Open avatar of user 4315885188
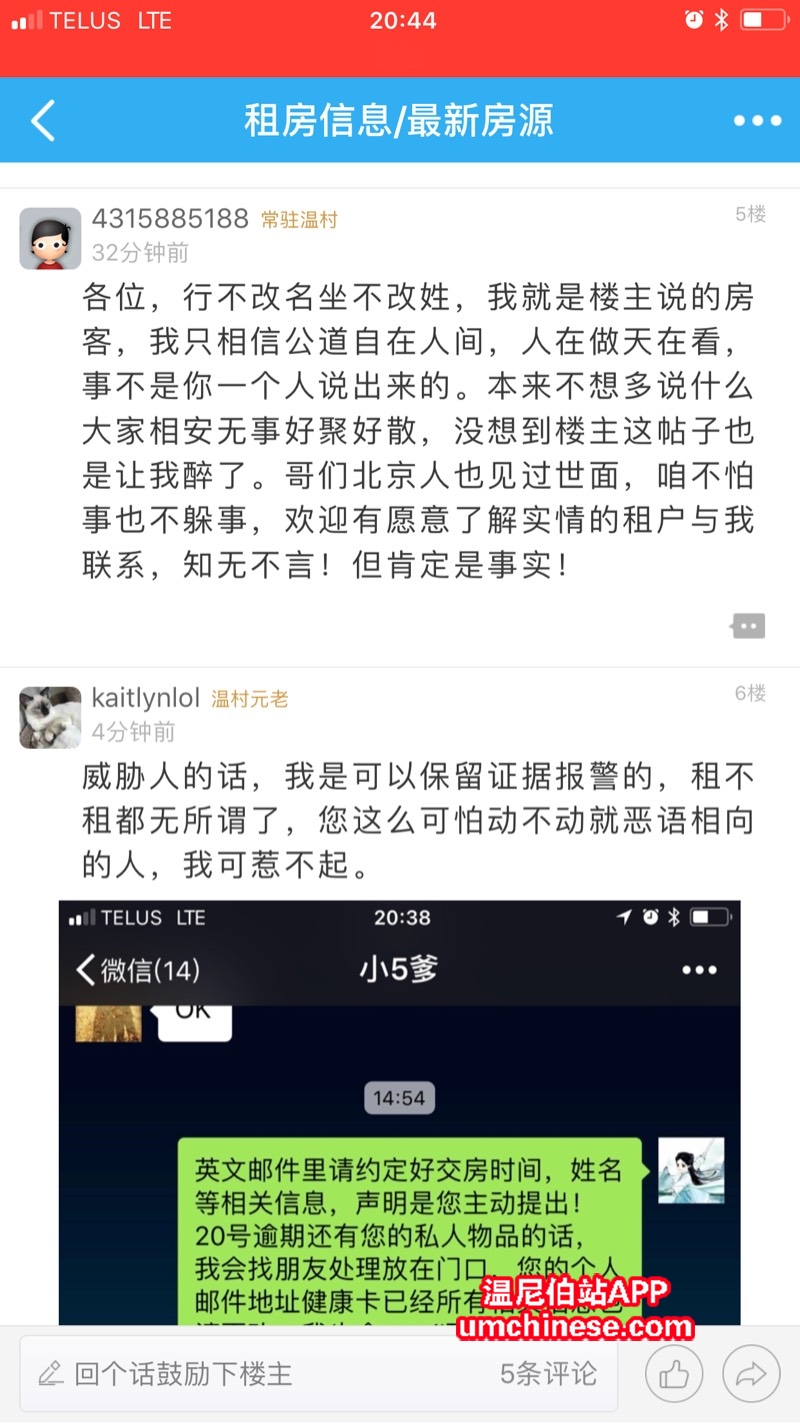 point(50,238)
